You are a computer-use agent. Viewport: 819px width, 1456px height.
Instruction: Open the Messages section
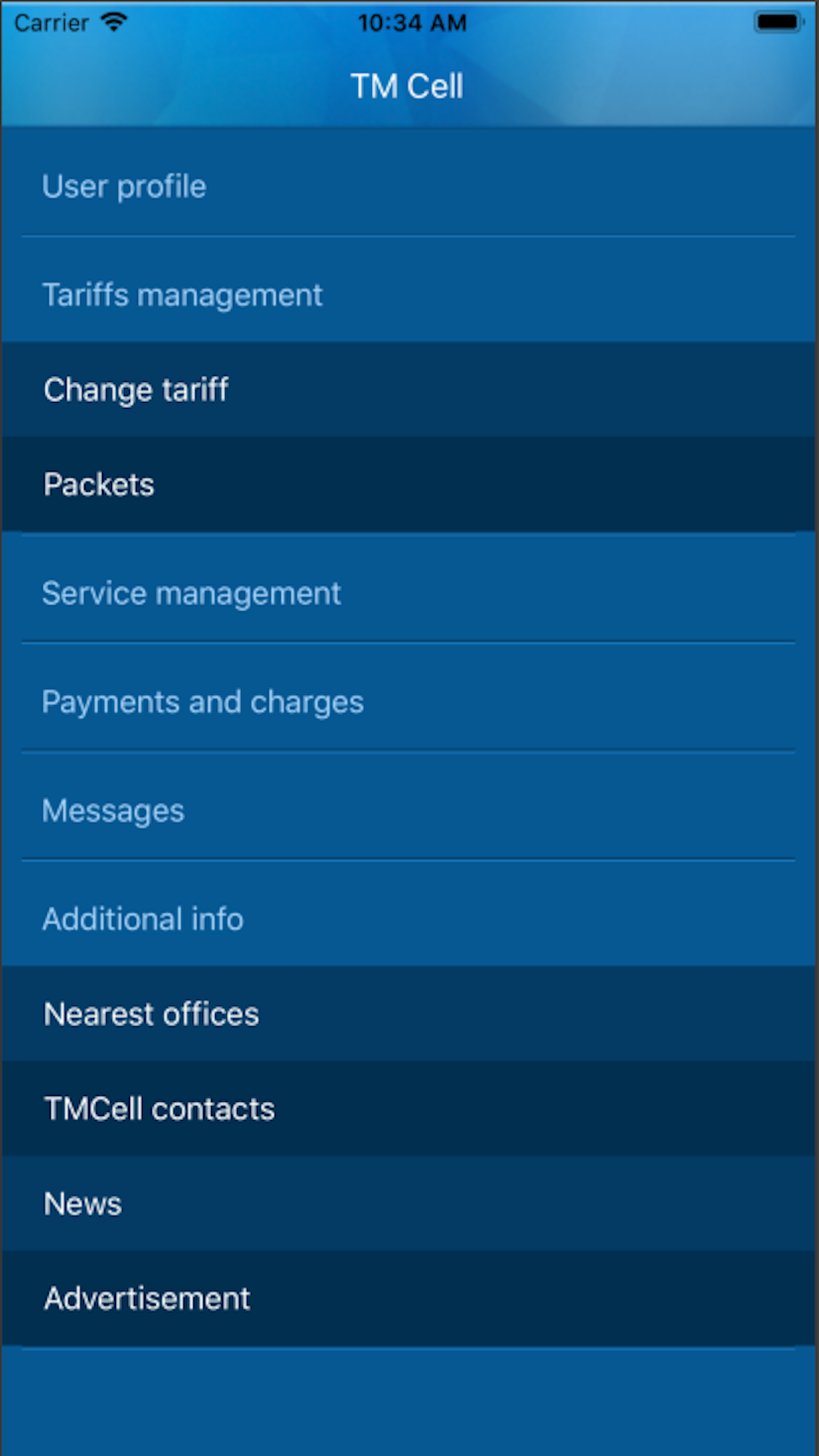(409, 810)
